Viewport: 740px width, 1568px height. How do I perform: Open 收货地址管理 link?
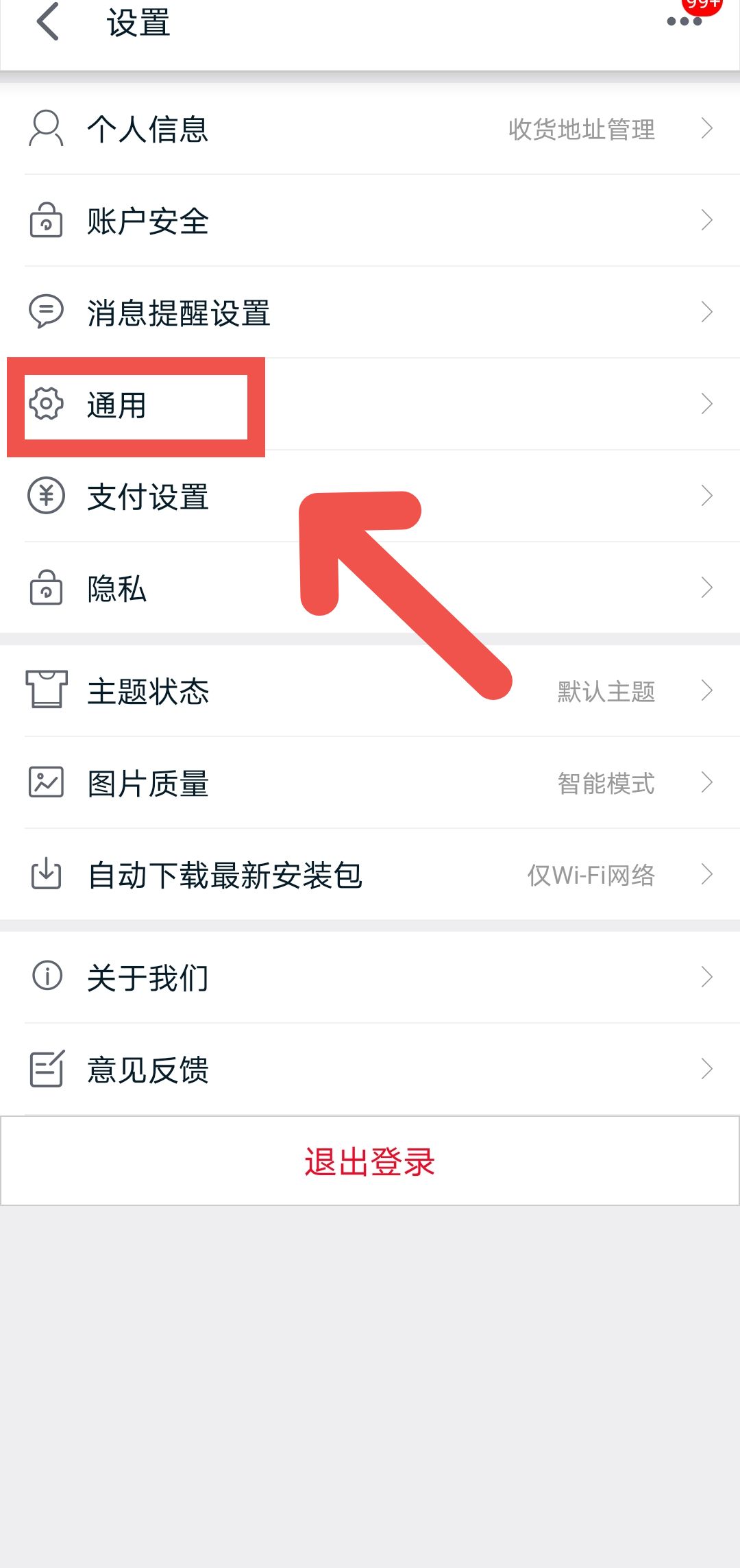click(581, 128)
